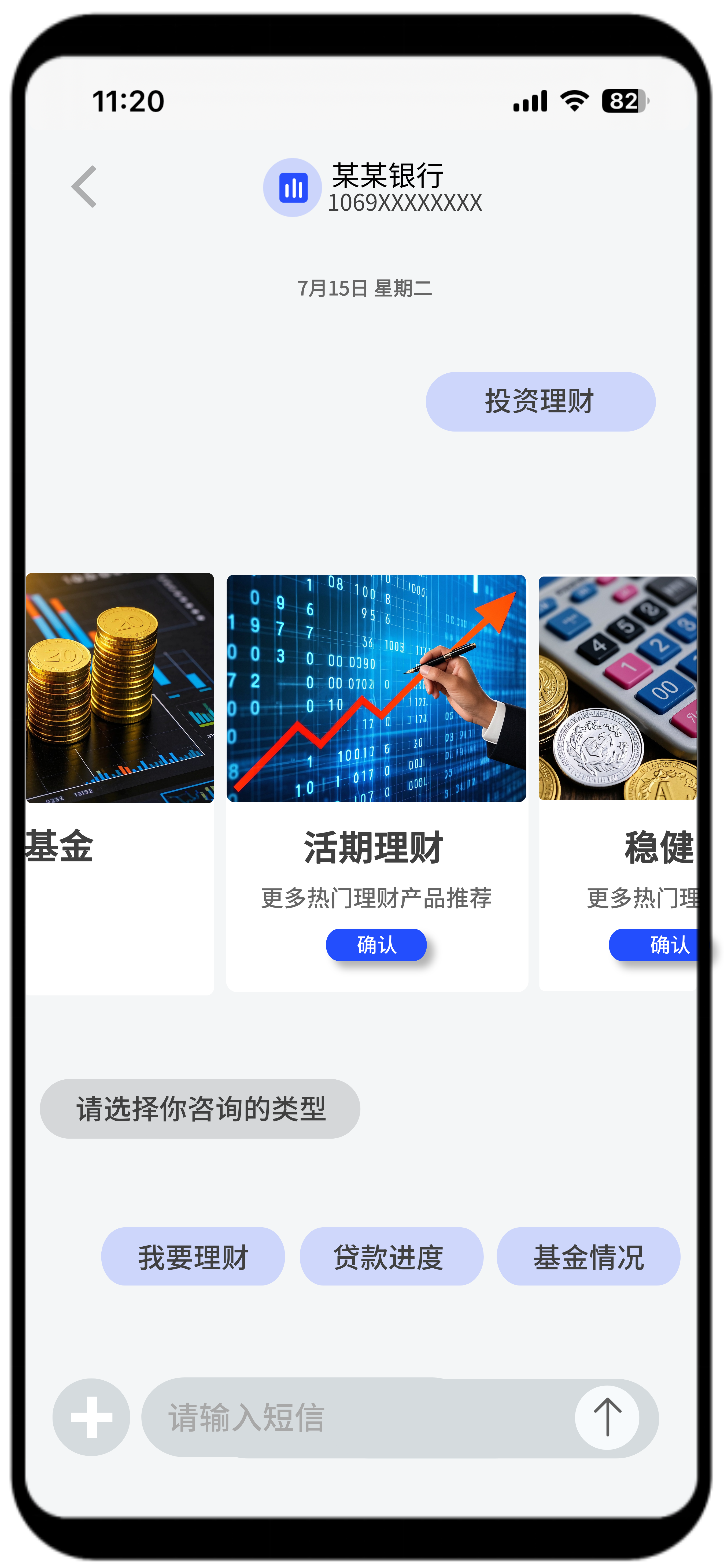
Task: Open 某某银行 contact details
Action: (x=373, y=187)
